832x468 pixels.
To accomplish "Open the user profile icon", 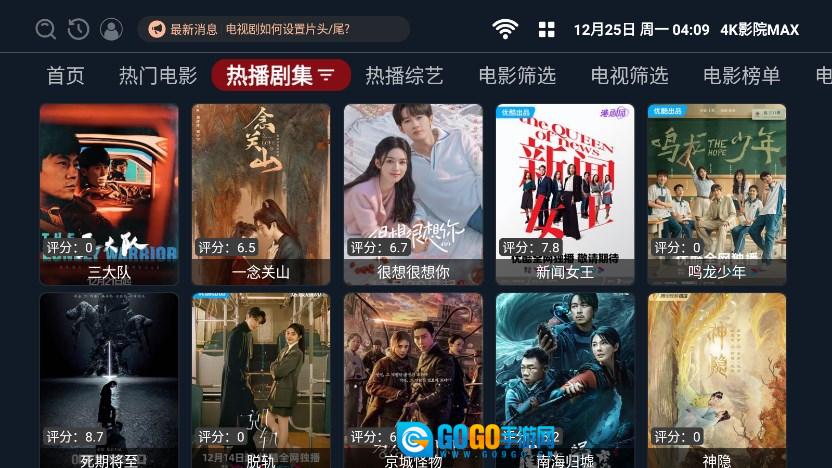I will pyautogui.click(x=111, y=29).
